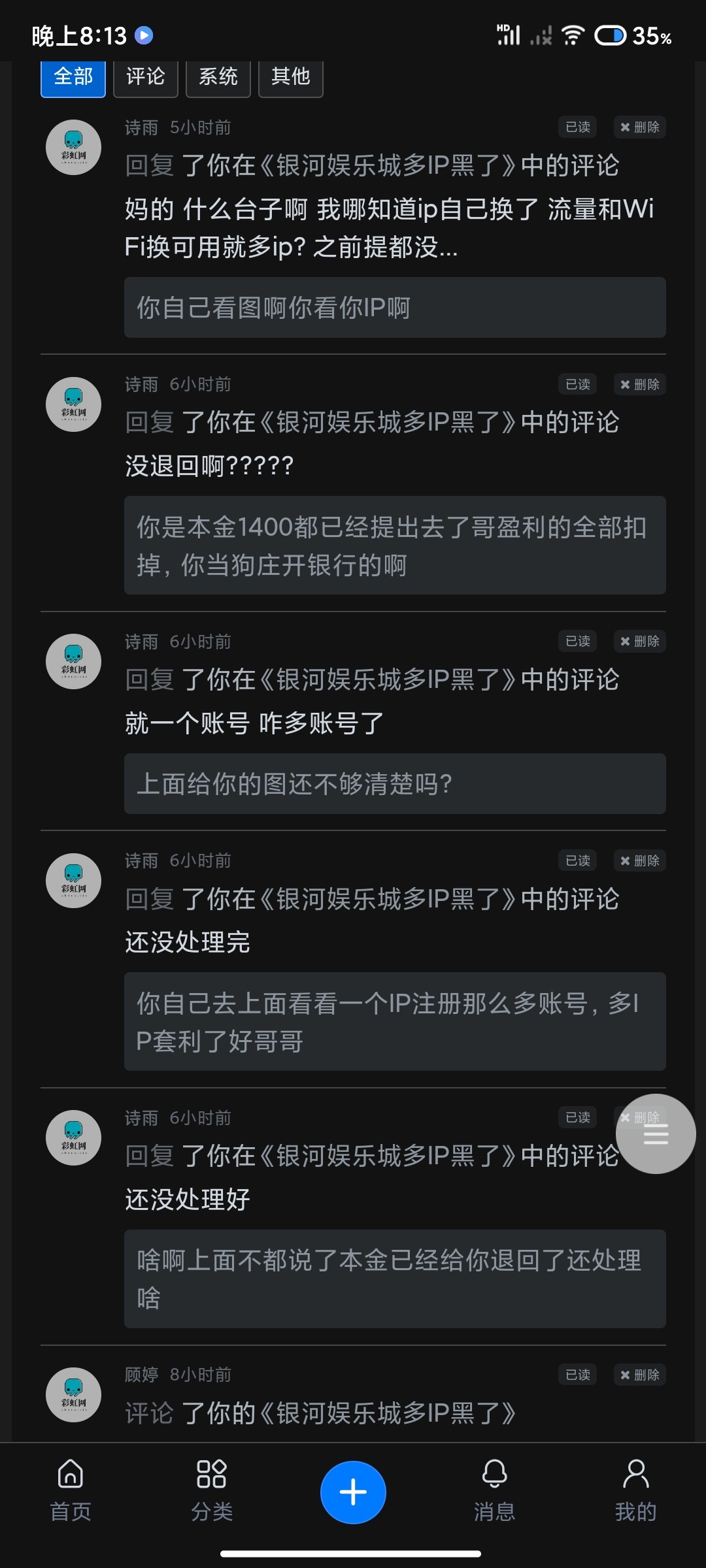
Task: Tap 已读 on the 没退回啊 notification
Action: click(577, 384)
